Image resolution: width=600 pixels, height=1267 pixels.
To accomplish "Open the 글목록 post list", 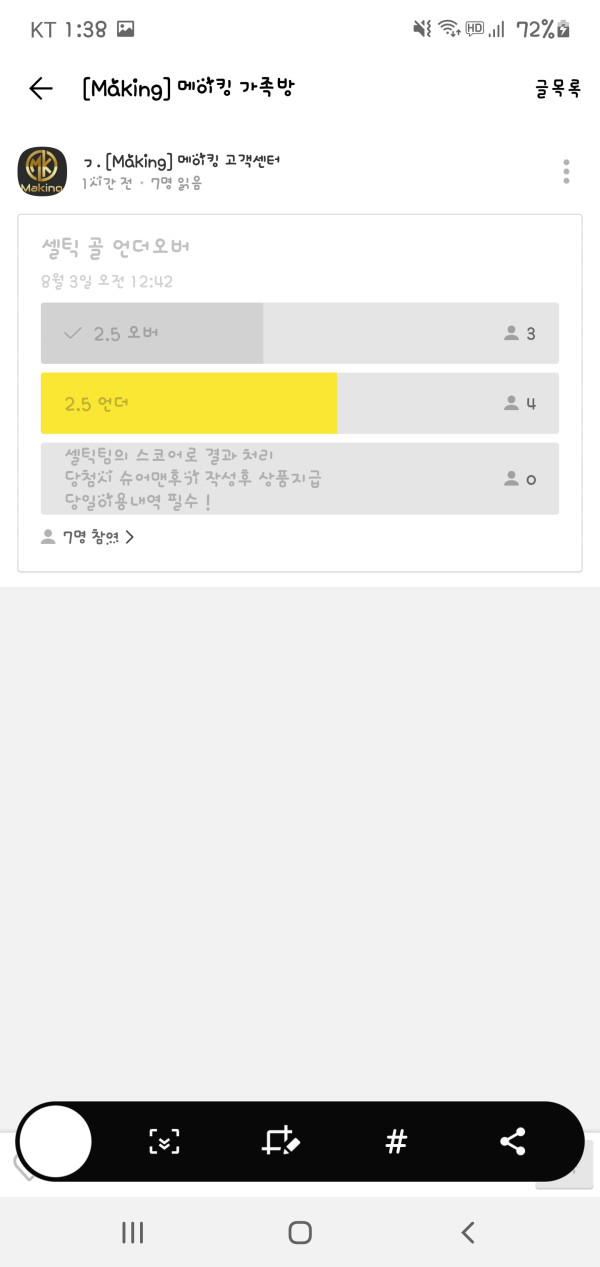I will 557,89.
